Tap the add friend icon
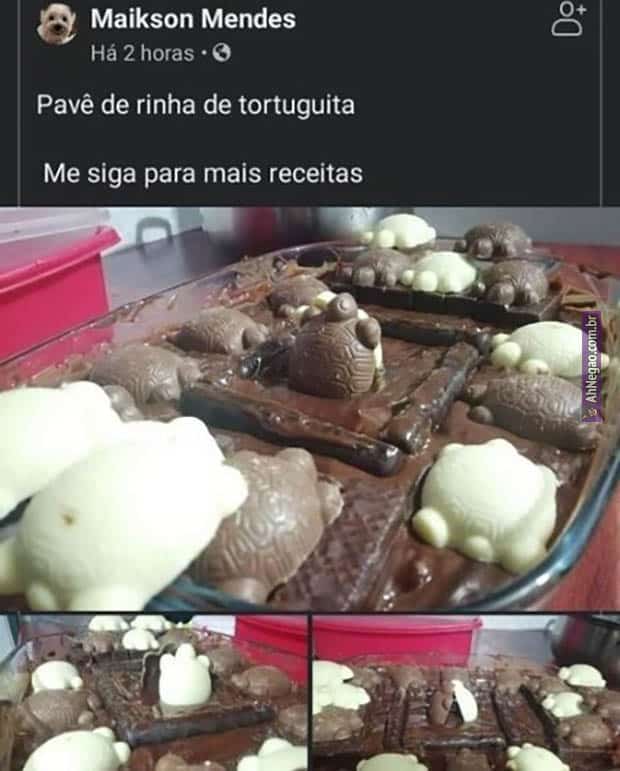Screen dimensions: 620x771 pyautogui.click(x=569, y=19)
